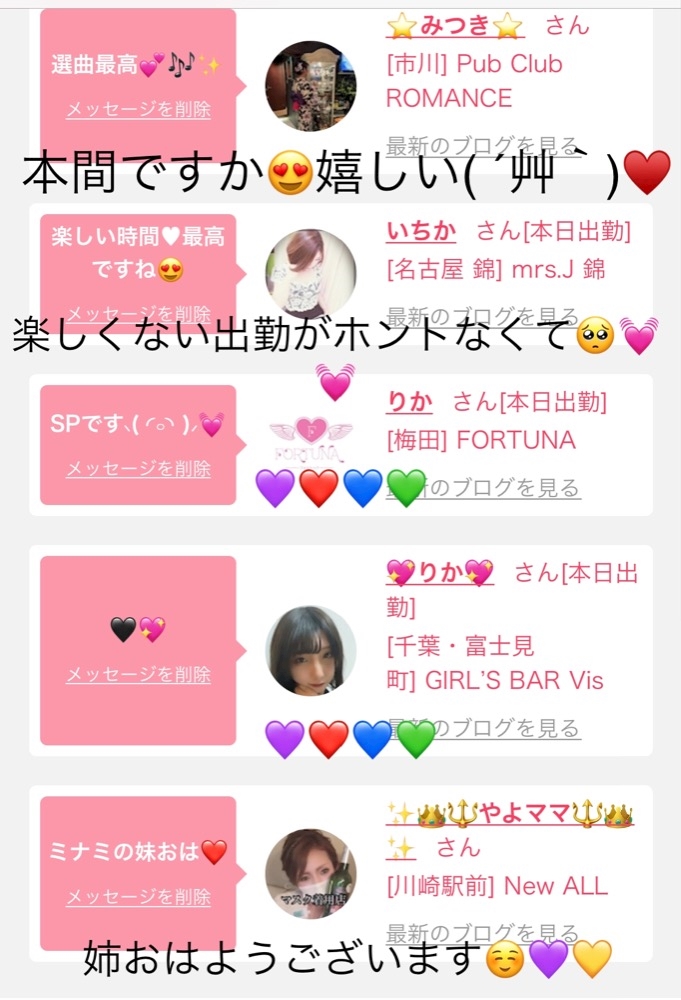Open りか's profile from FORTUNA

(x=409, y=402)
